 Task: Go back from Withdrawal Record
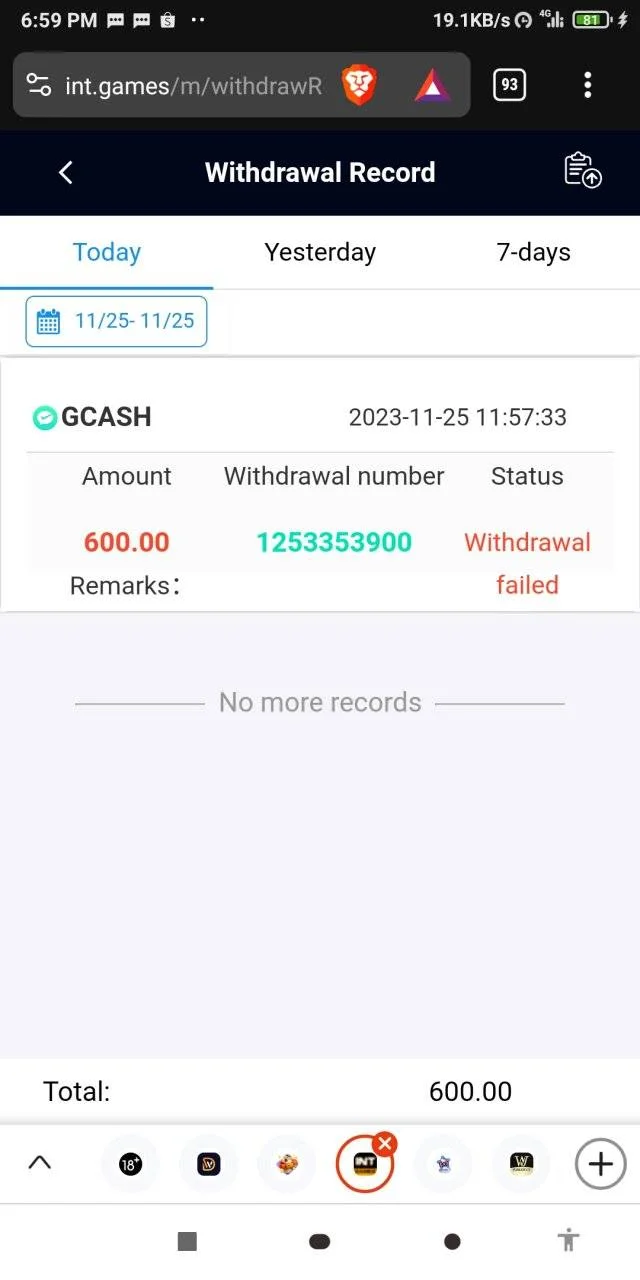(66, 172)
